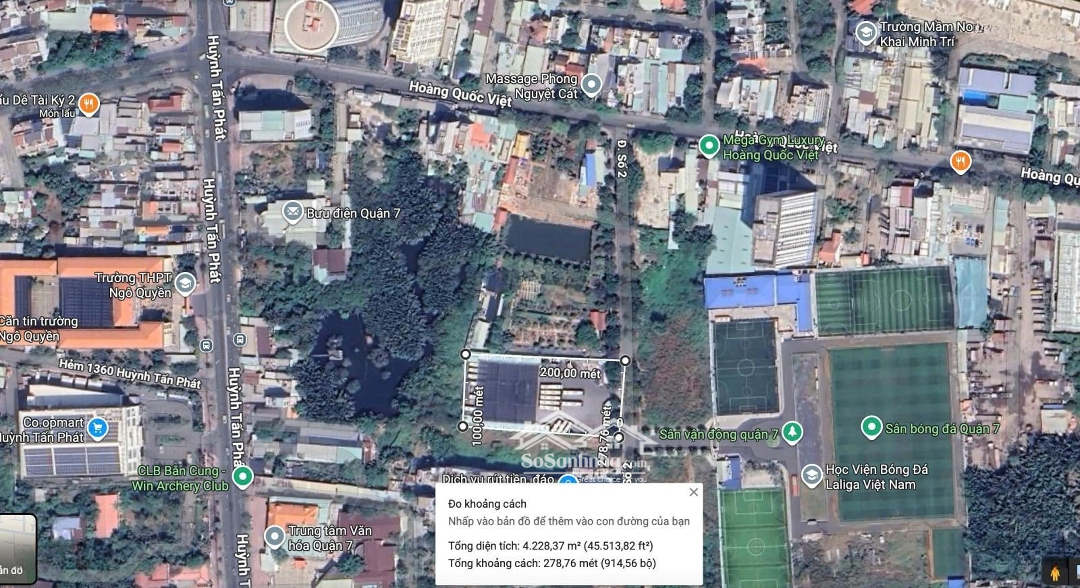Select CLB Bắn Cung Win Archery Club marker
The image size is (1080, 588).
click(x=243, y=478)
